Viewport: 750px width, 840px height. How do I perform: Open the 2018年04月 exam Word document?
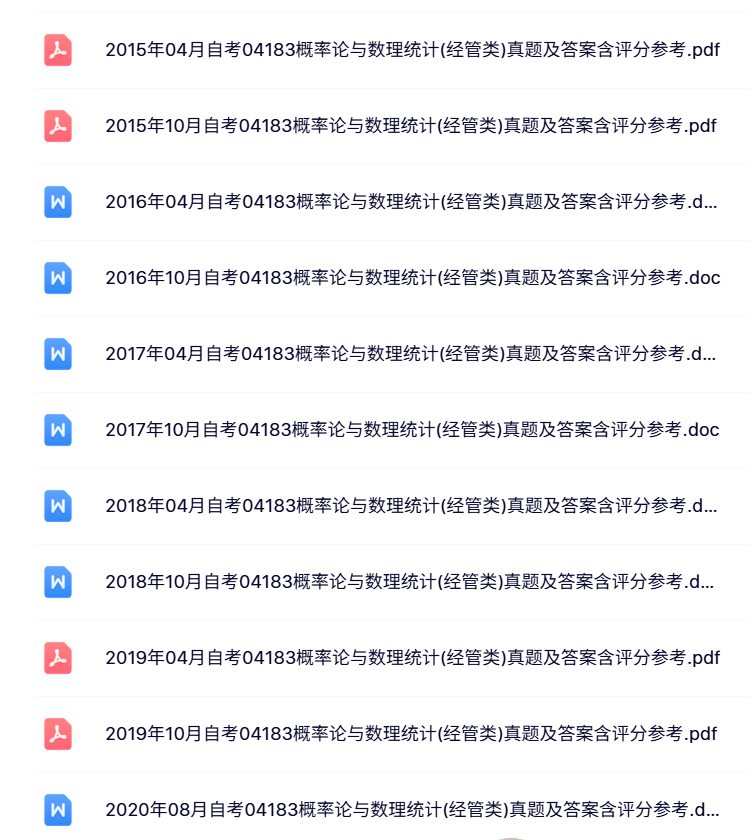pyautogui.click(x=411, y=506)
